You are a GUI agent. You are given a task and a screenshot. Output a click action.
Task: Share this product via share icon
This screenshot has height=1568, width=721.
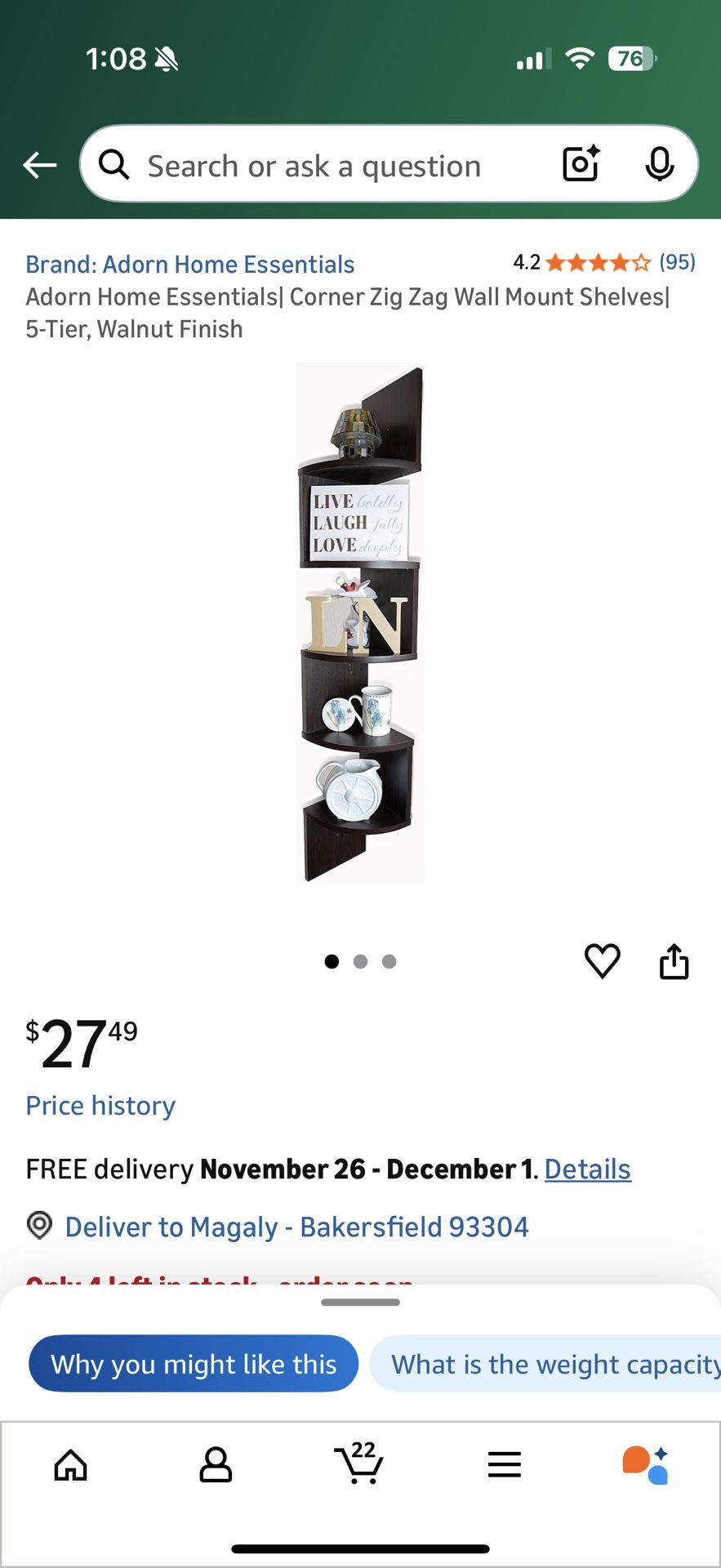click(x=674, y=961)
